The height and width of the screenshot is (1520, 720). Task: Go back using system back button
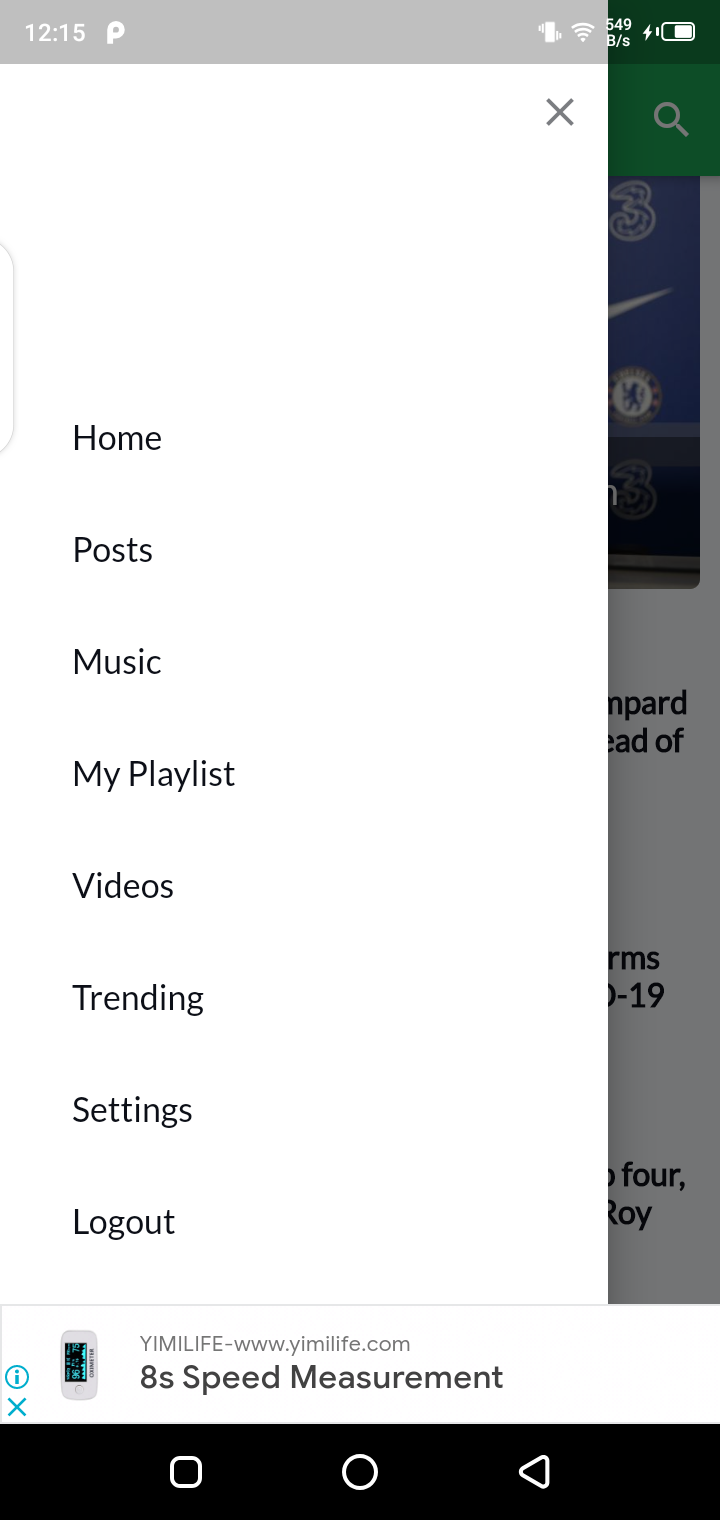click(534, 1472)
